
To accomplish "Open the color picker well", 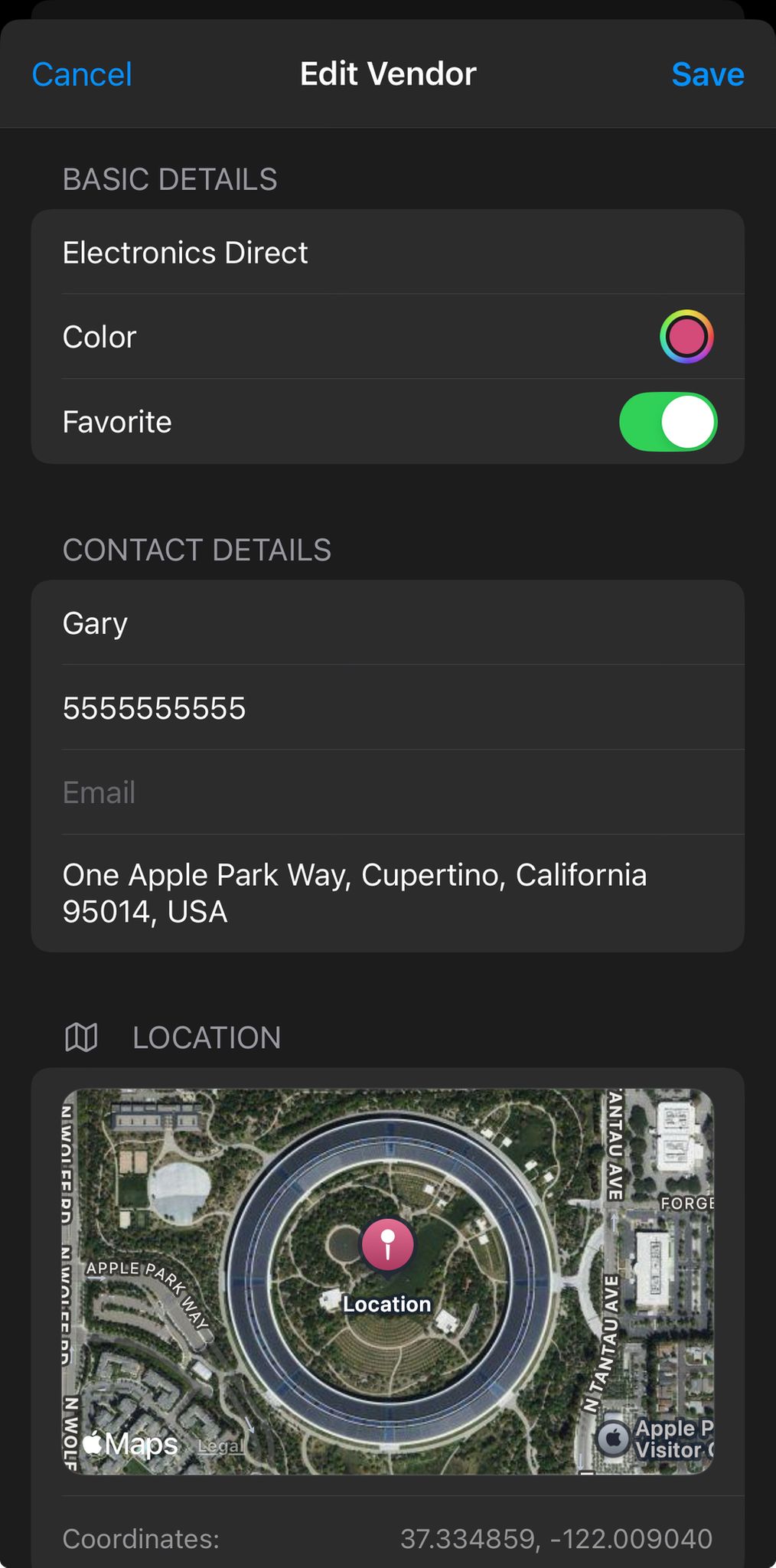I will [686, 337].
